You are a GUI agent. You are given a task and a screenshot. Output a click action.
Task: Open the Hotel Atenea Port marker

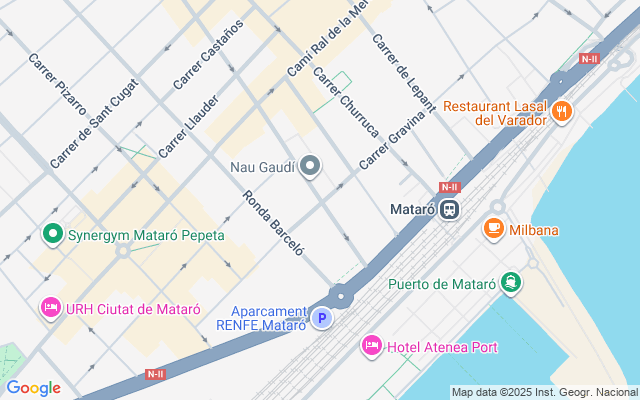[372, 346]
